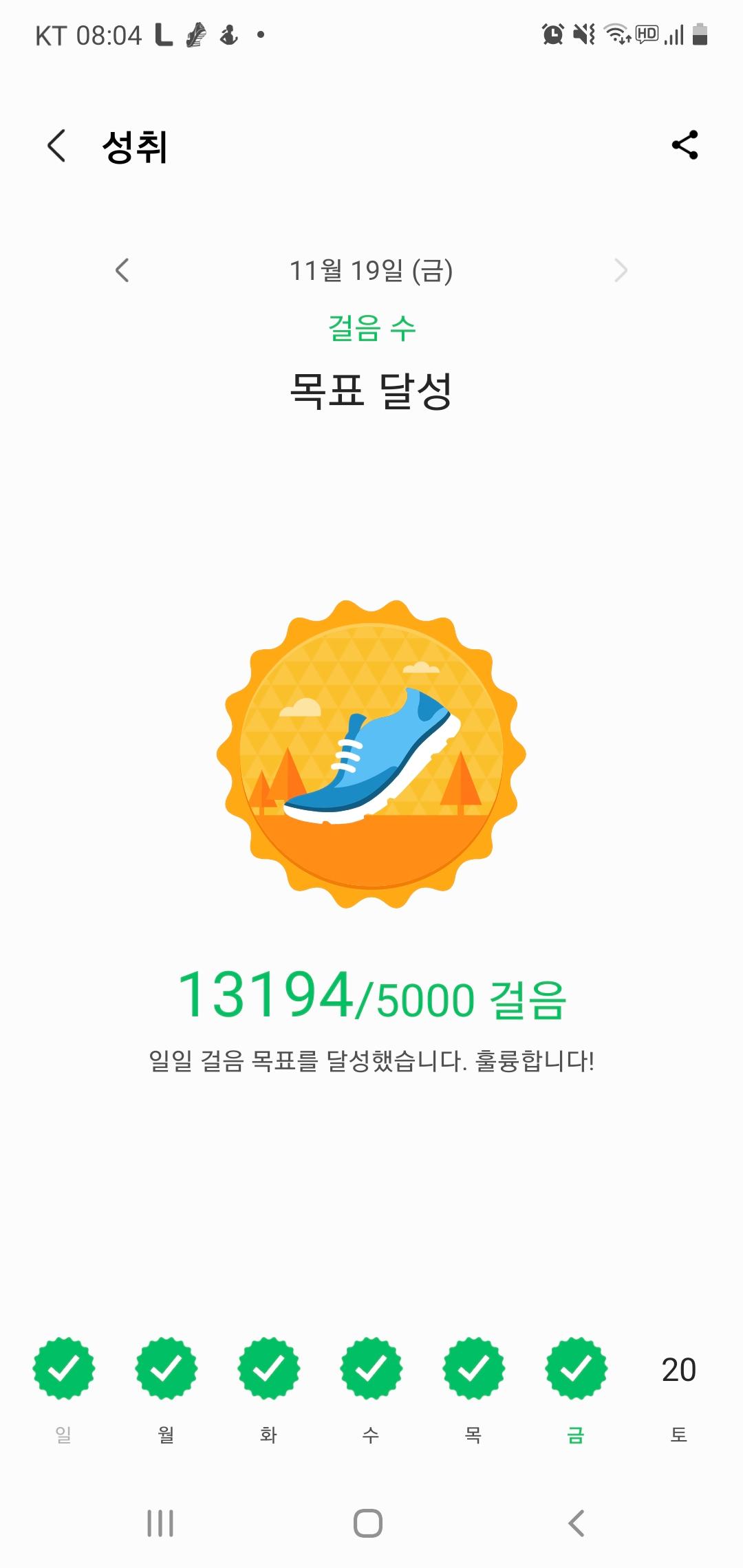
Task: Select the 목 day badge
Action: tap(473, 1369)
